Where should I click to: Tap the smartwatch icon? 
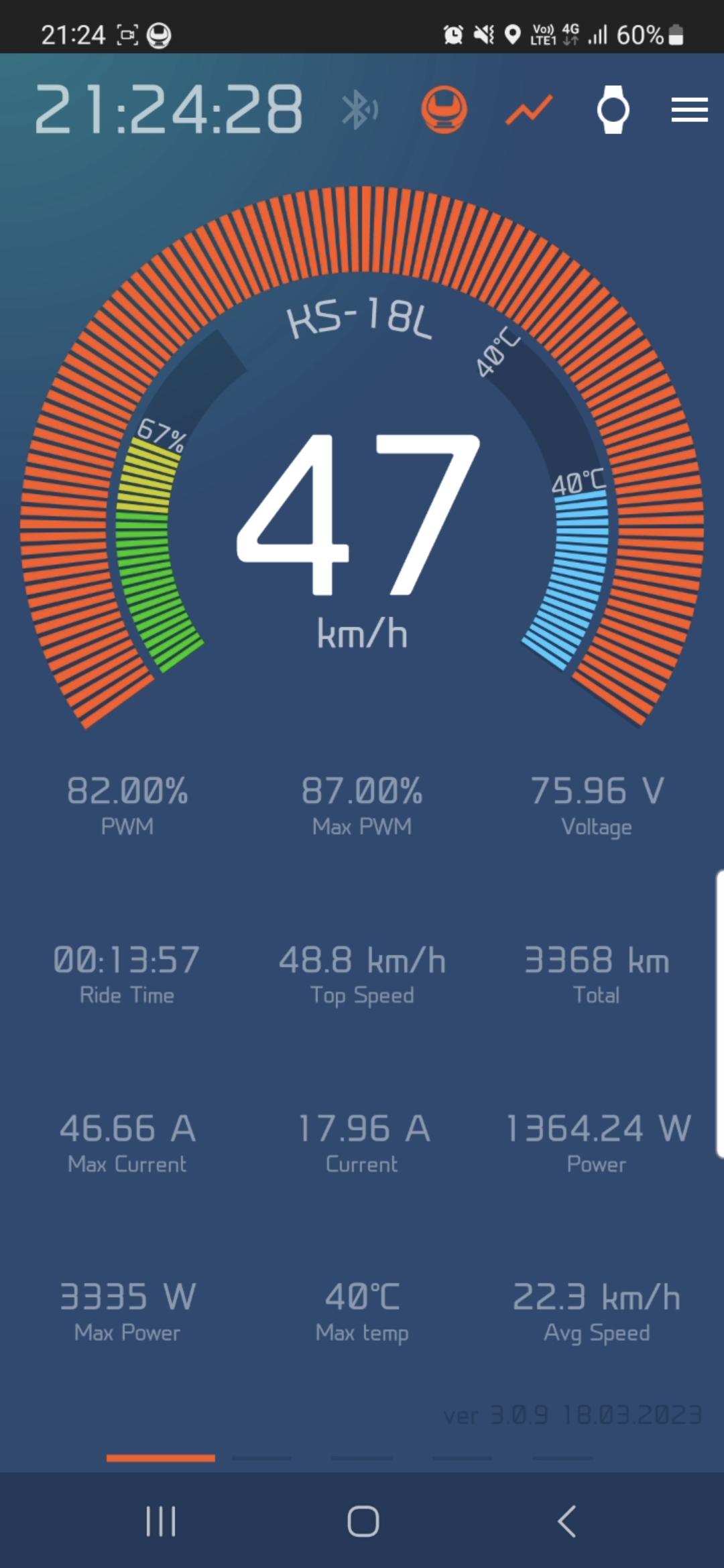[613, 110]
